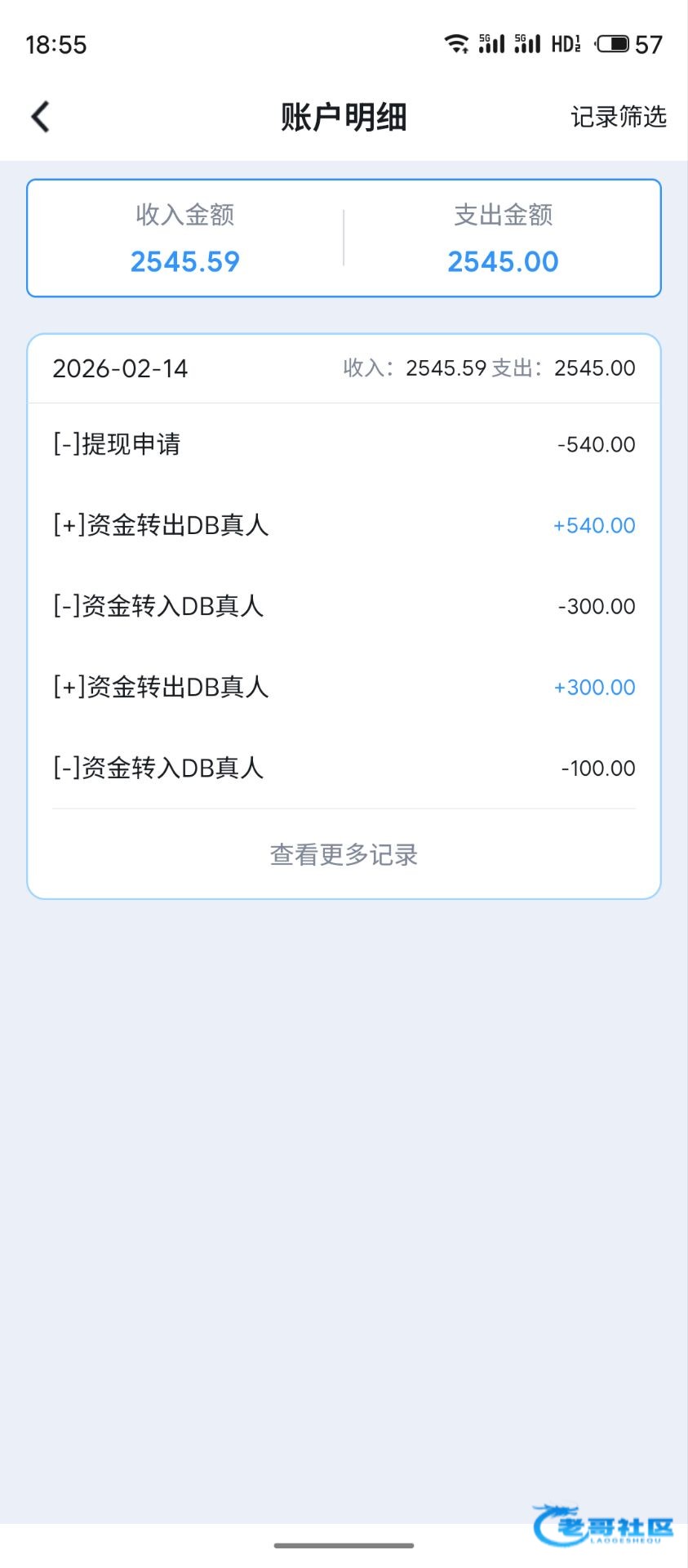Open the 记录筛选 filter
688x1568 pixels.
click(x=618, y=117)
